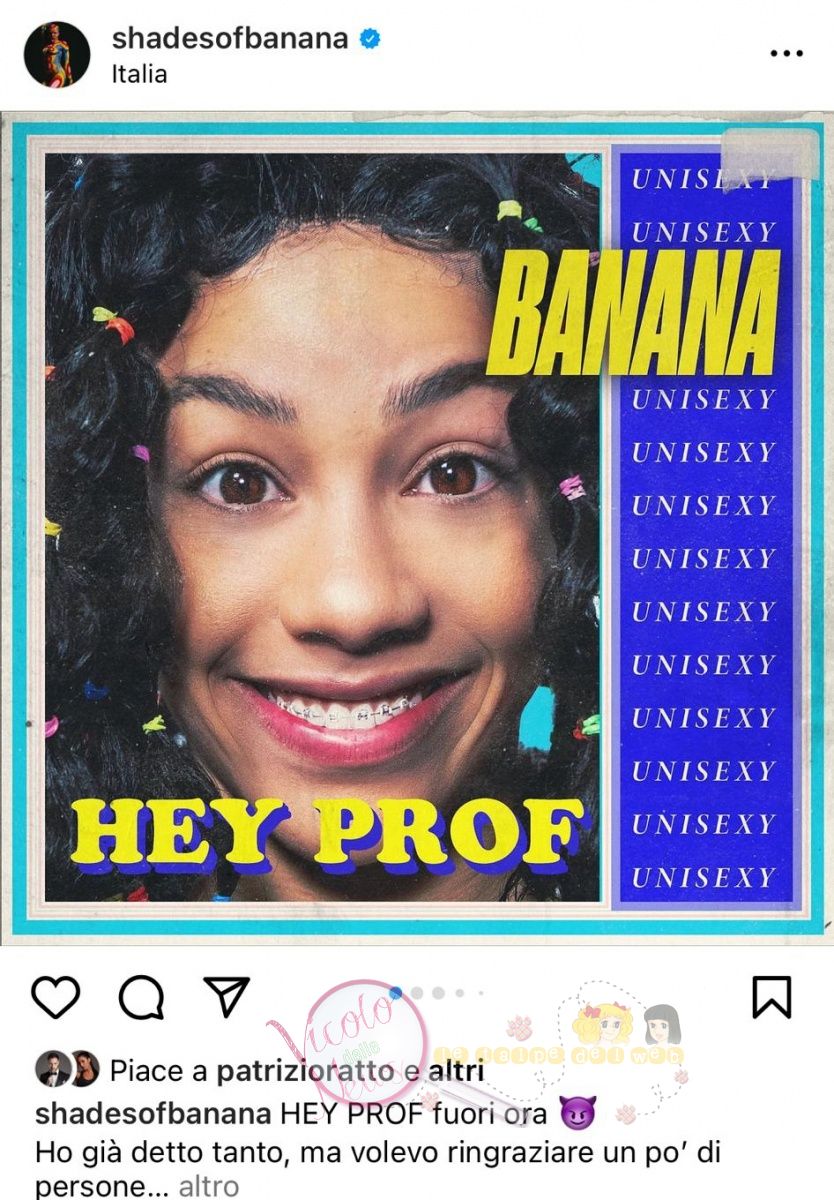
Task: Open the post overflow menu
Action: click(x=787, y=54)
